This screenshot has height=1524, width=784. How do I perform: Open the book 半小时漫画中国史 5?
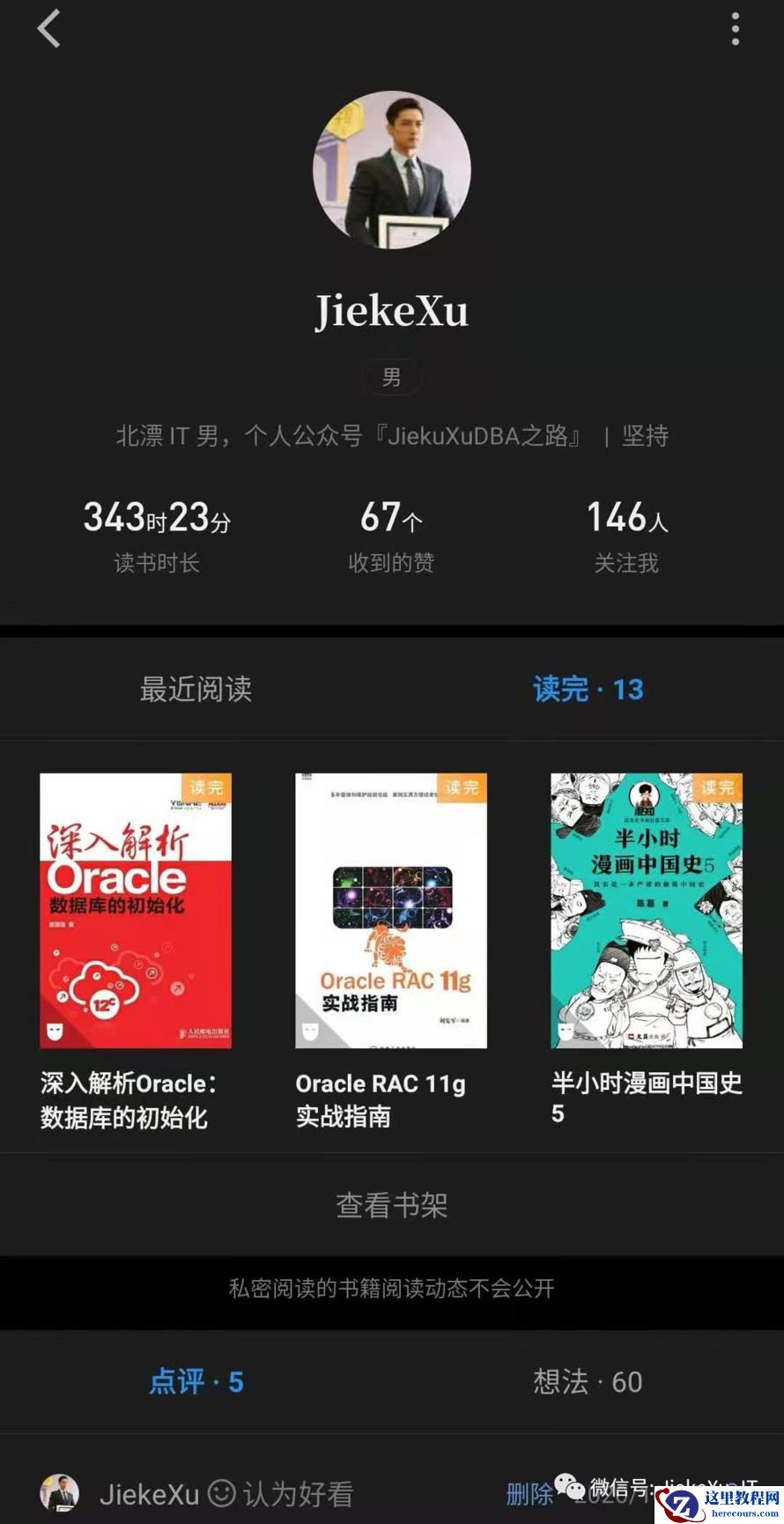(x=646, y=911)
